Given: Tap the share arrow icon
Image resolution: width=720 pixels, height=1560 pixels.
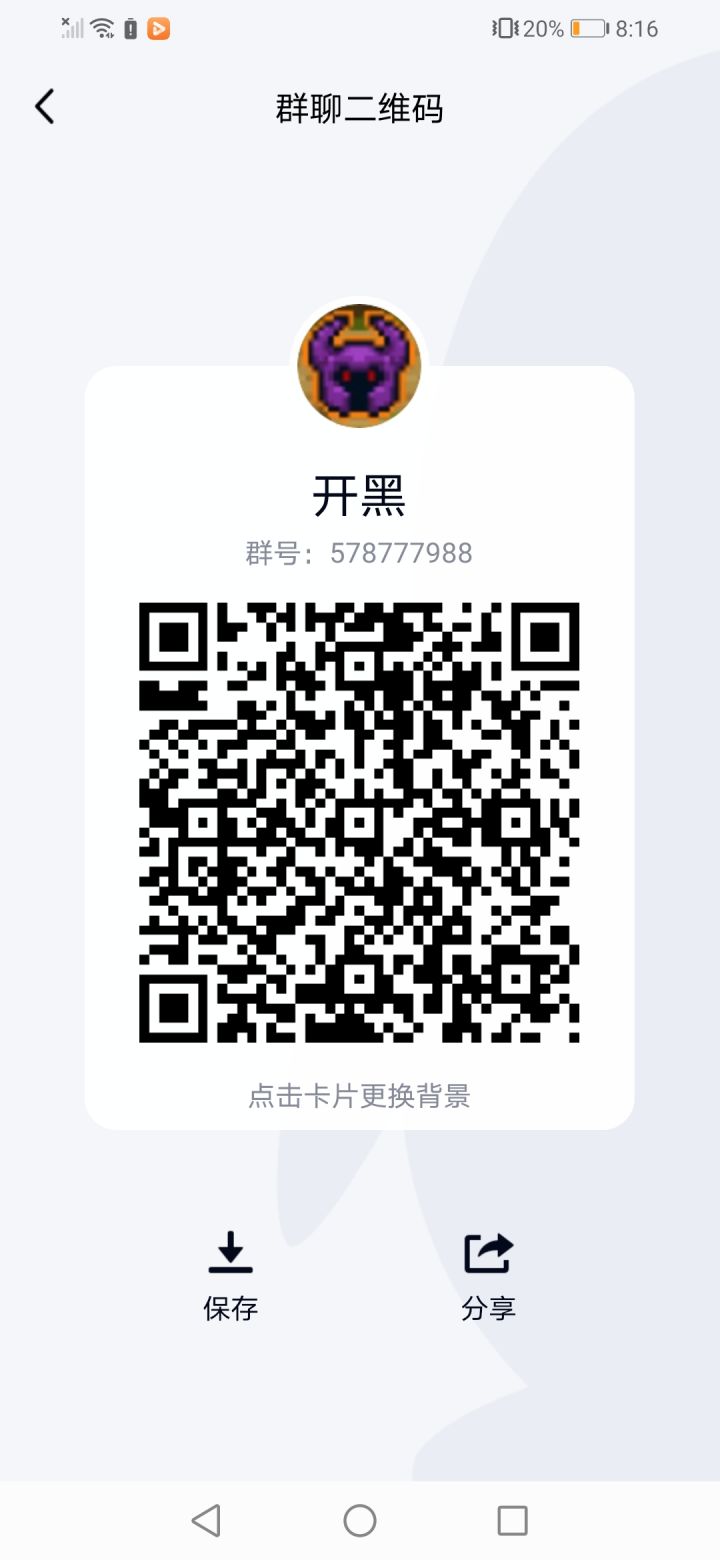Looking at the screenshot, I should coord(488,1251).
